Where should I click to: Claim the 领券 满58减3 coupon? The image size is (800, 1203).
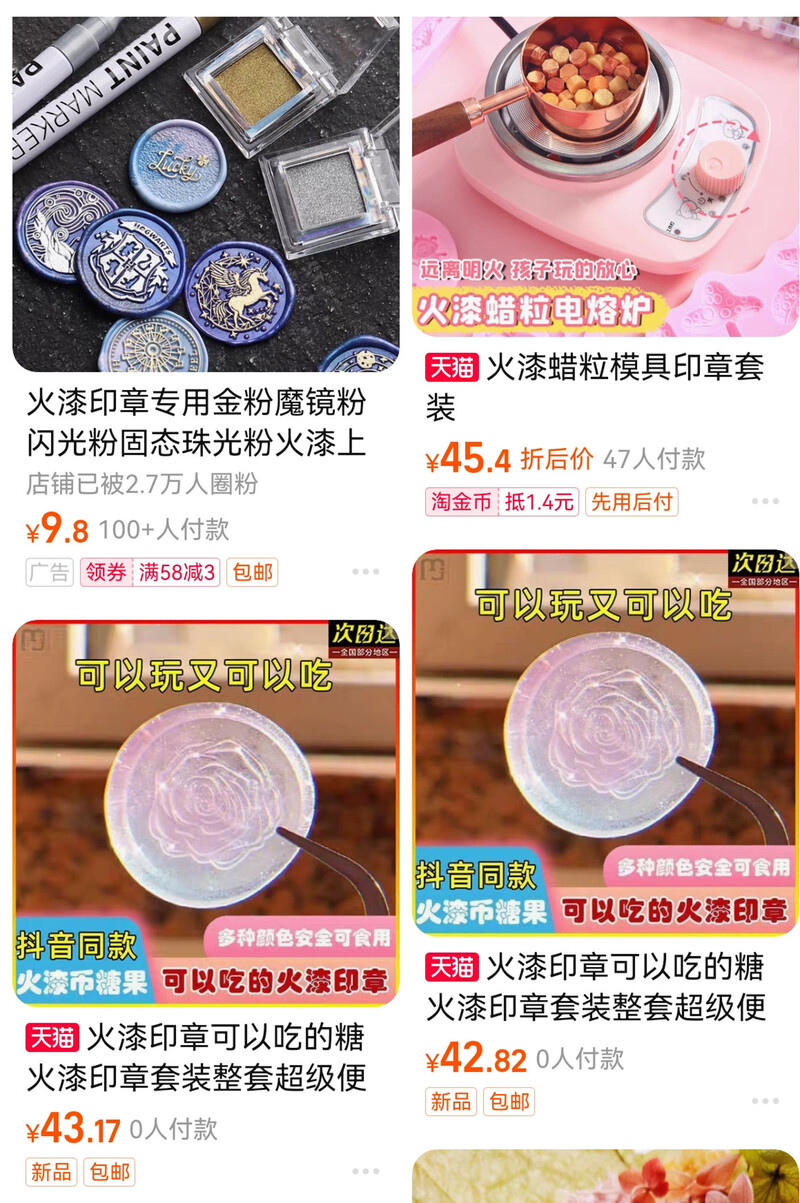(150, 572)
